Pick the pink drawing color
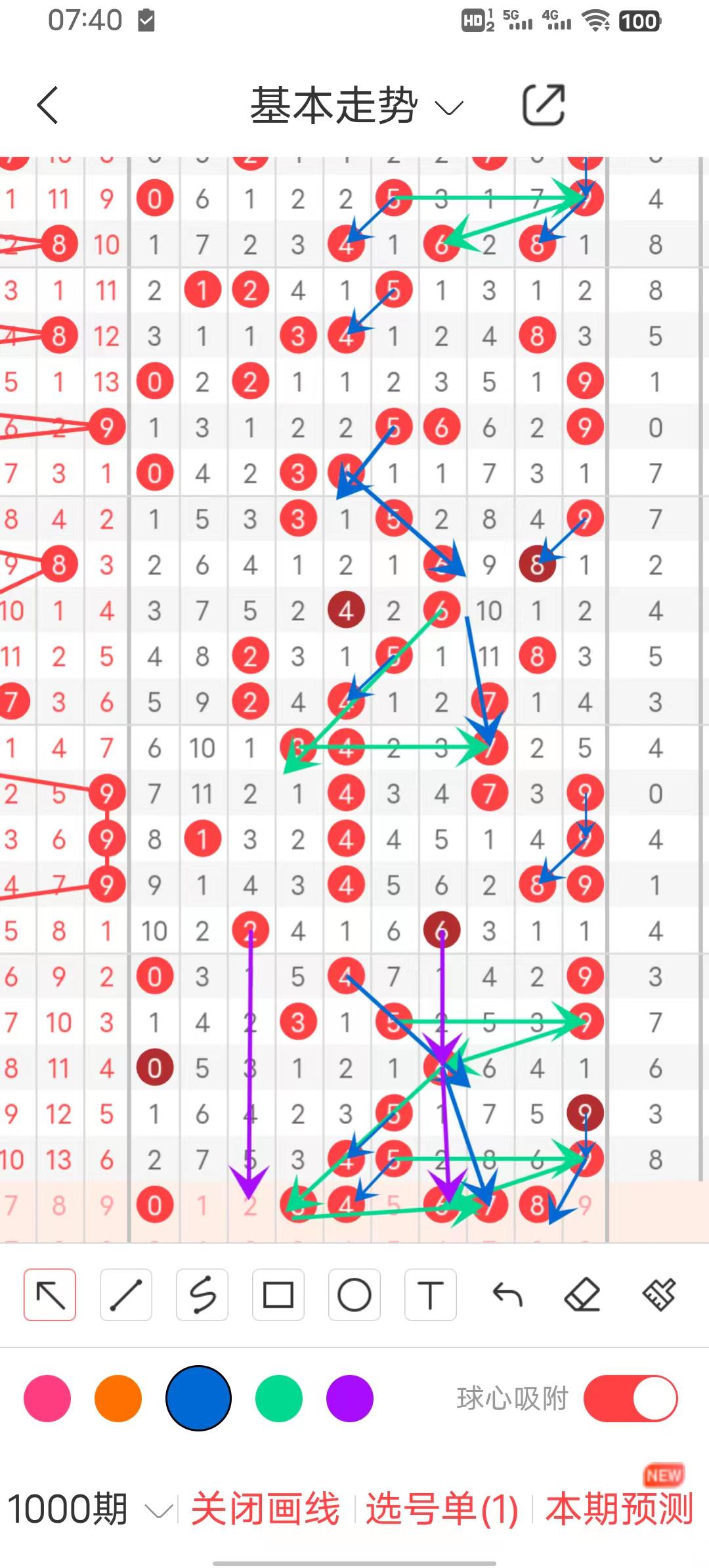The width and height of the screenshot is (709, 1568). [47, 1399]
